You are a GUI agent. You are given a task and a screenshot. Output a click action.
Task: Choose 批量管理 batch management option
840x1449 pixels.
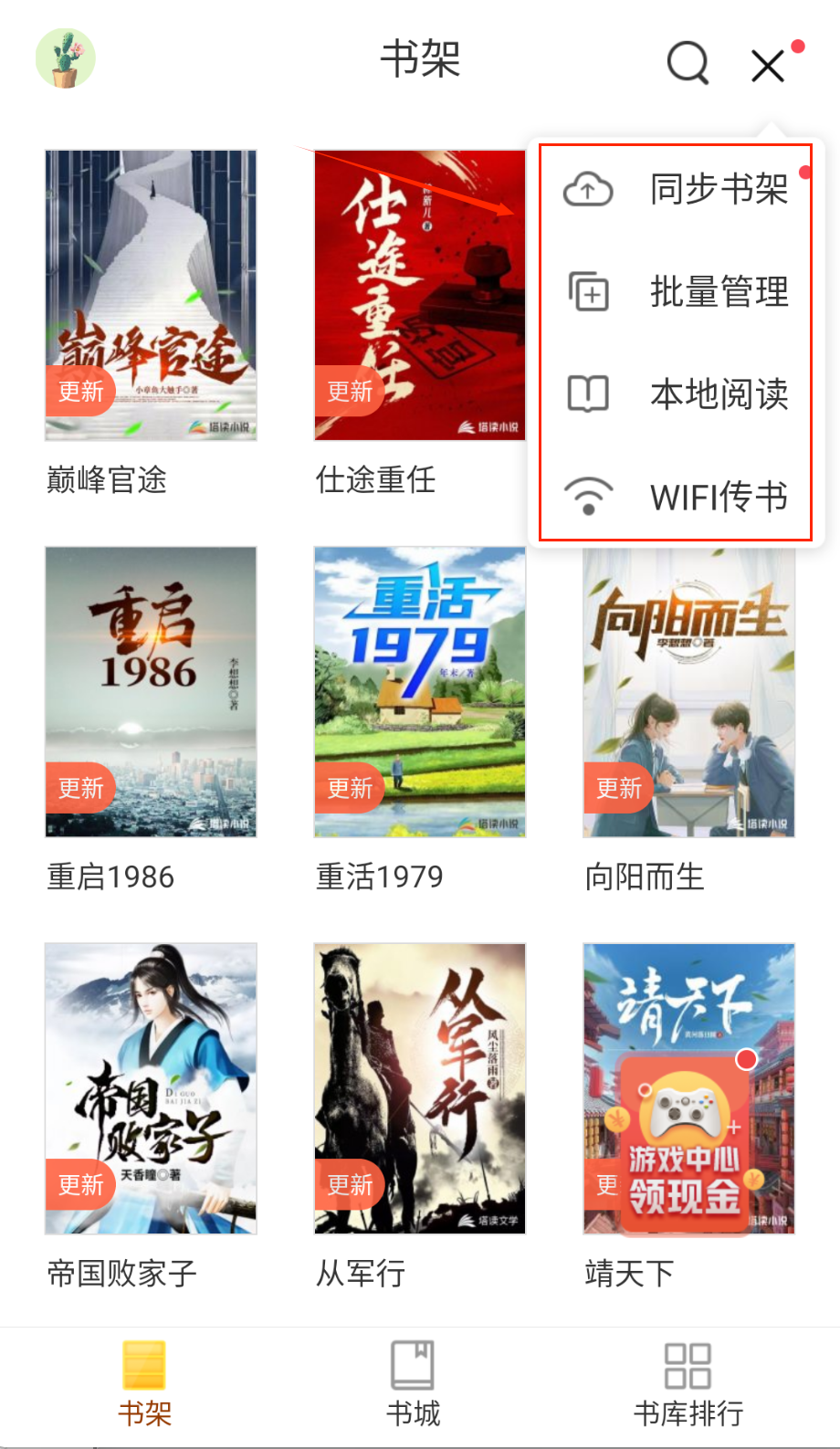(x=676, y=292)
